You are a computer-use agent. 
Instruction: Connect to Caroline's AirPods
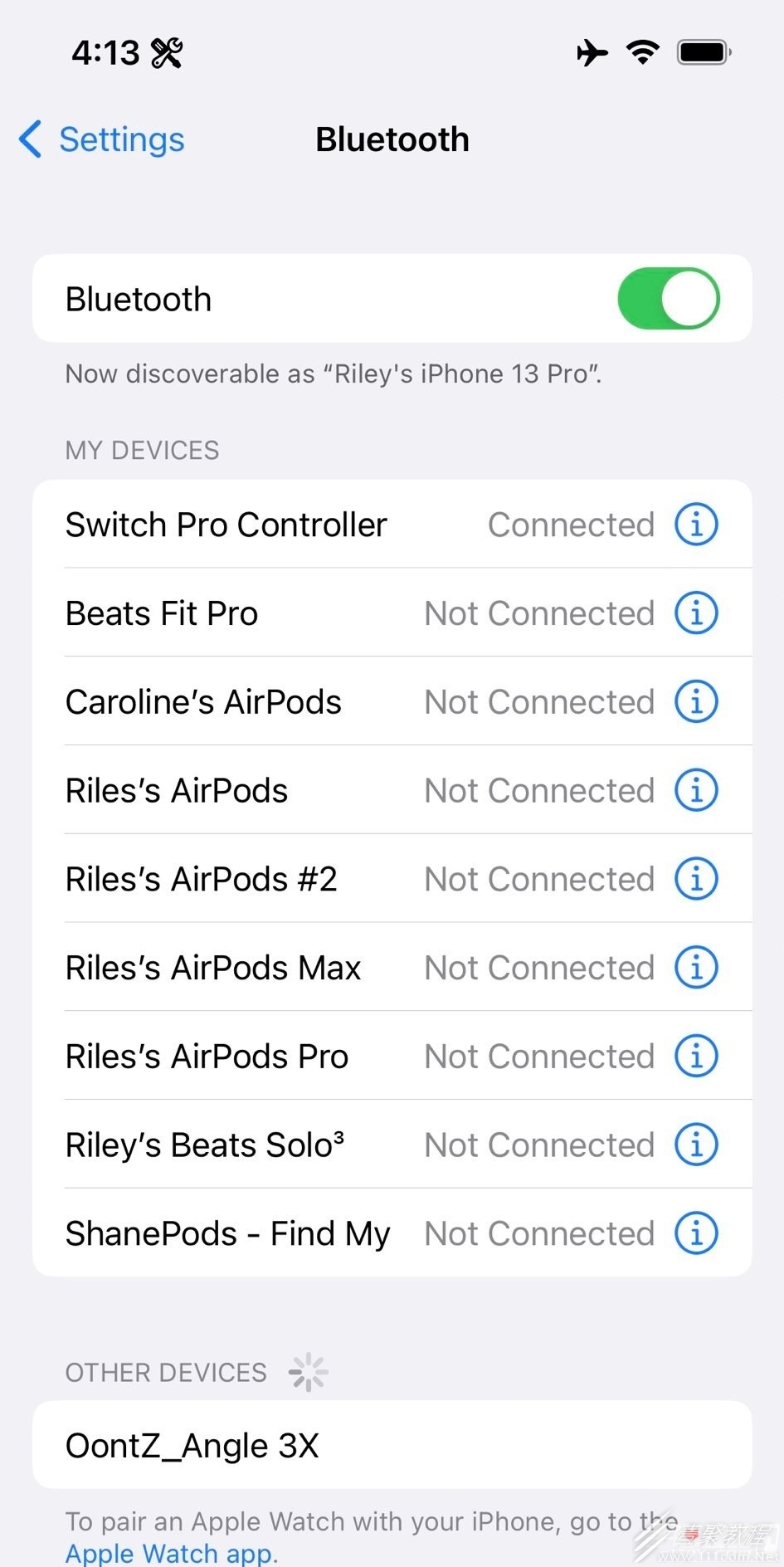point(392,701)
